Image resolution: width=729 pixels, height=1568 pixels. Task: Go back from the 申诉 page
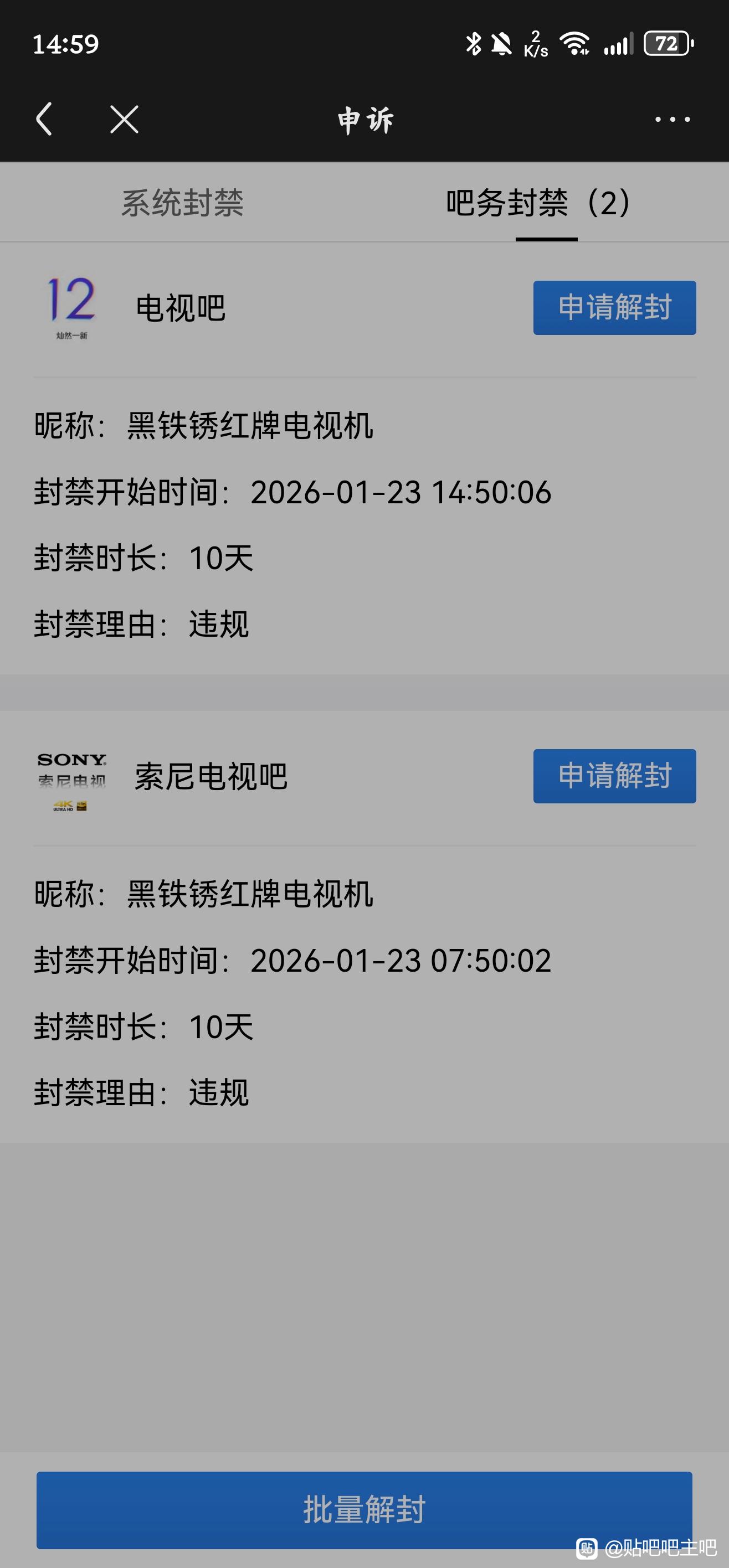tap(44, 118)
